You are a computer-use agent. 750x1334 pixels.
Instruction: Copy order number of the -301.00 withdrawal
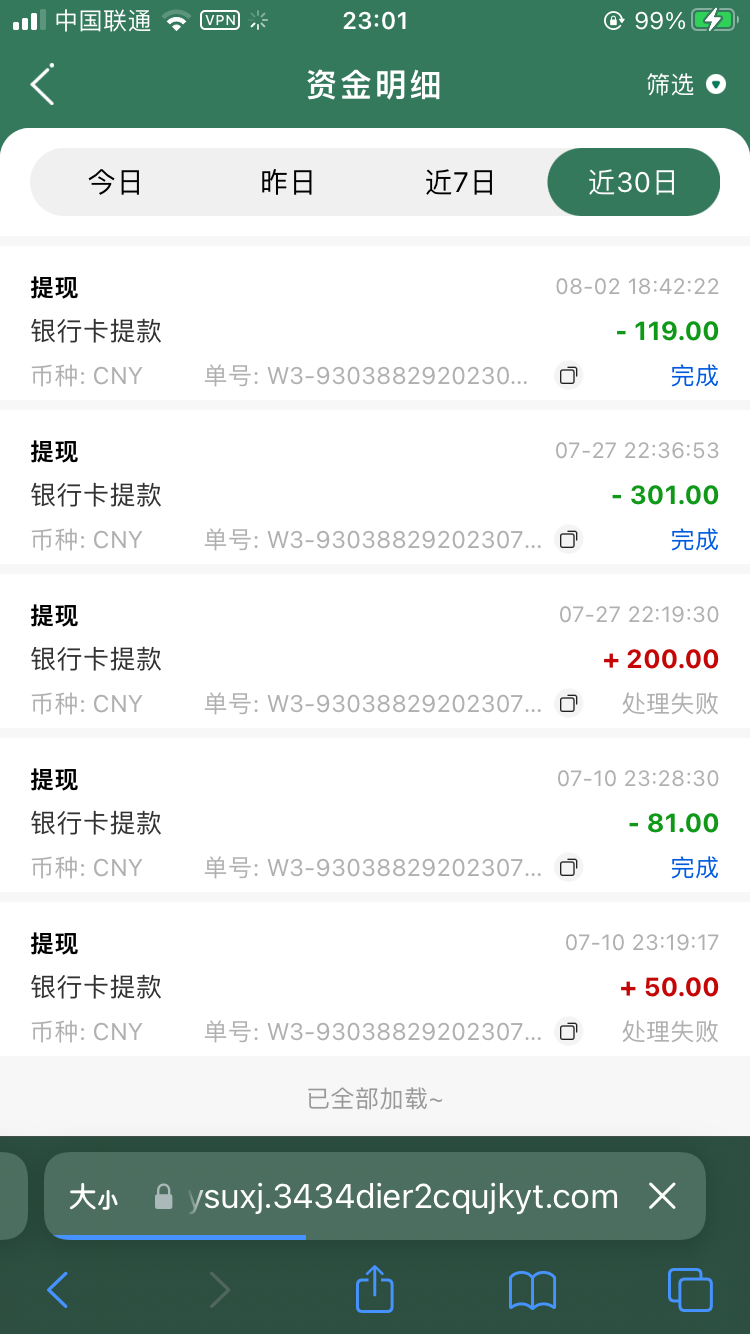(x=568, y=540)
